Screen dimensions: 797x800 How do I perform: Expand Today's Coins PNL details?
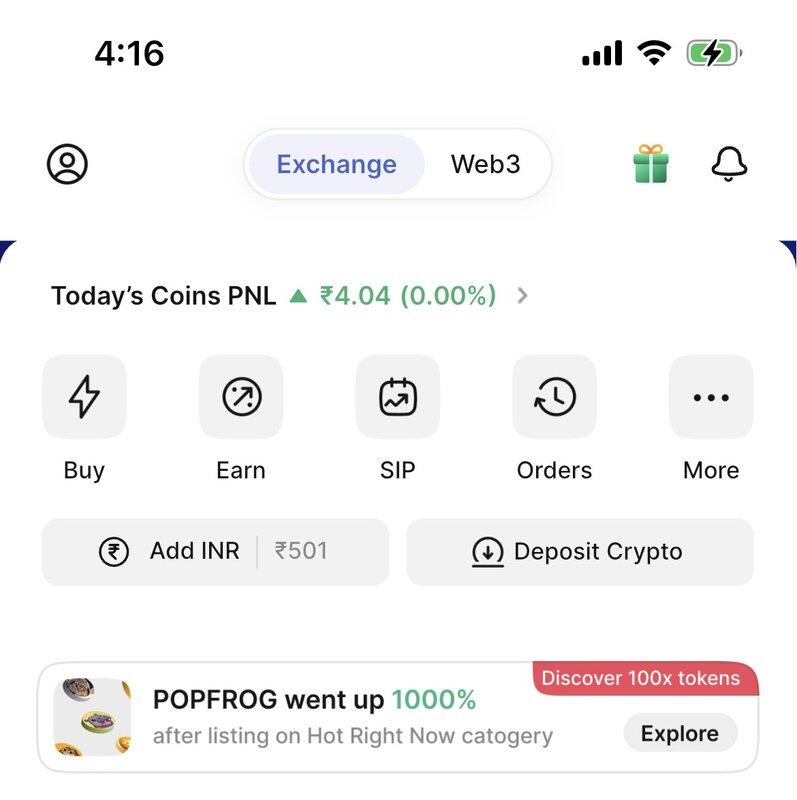[x=522, y=296]
